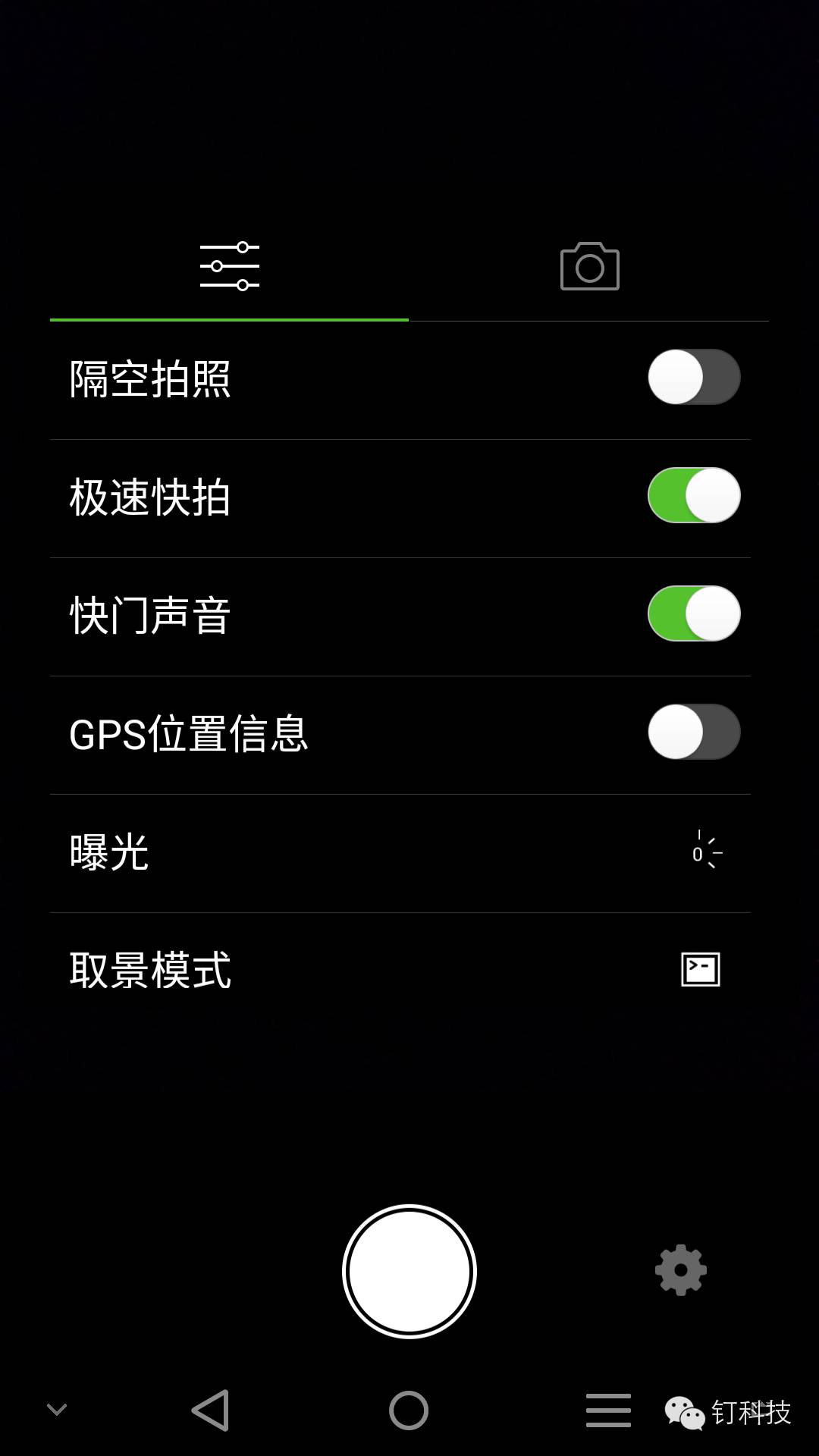
Task: Tap the settings gear near the shutter
Action: [x=679, y=1269]
